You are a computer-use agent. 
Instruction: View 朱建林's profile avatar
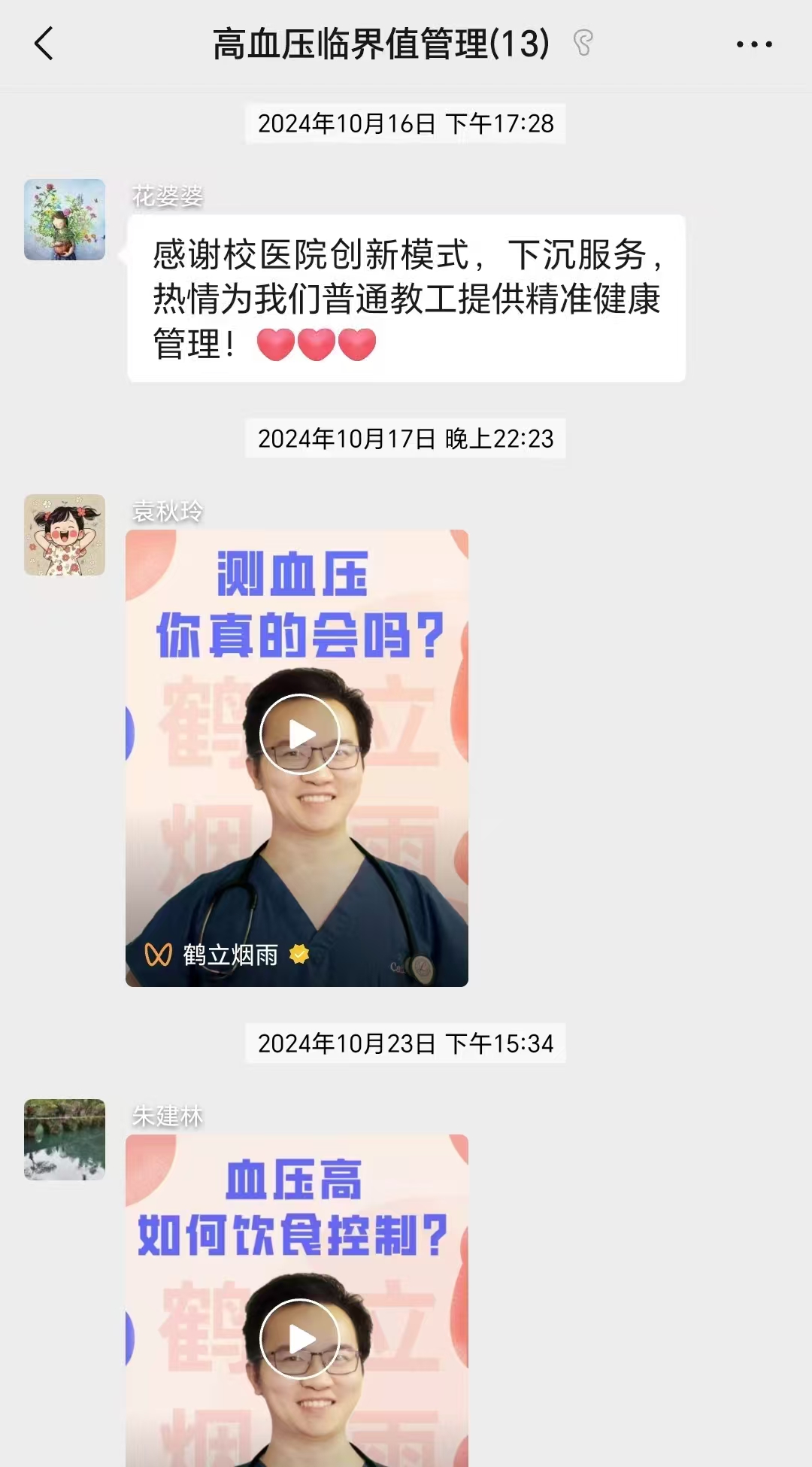click(65, 1139)
